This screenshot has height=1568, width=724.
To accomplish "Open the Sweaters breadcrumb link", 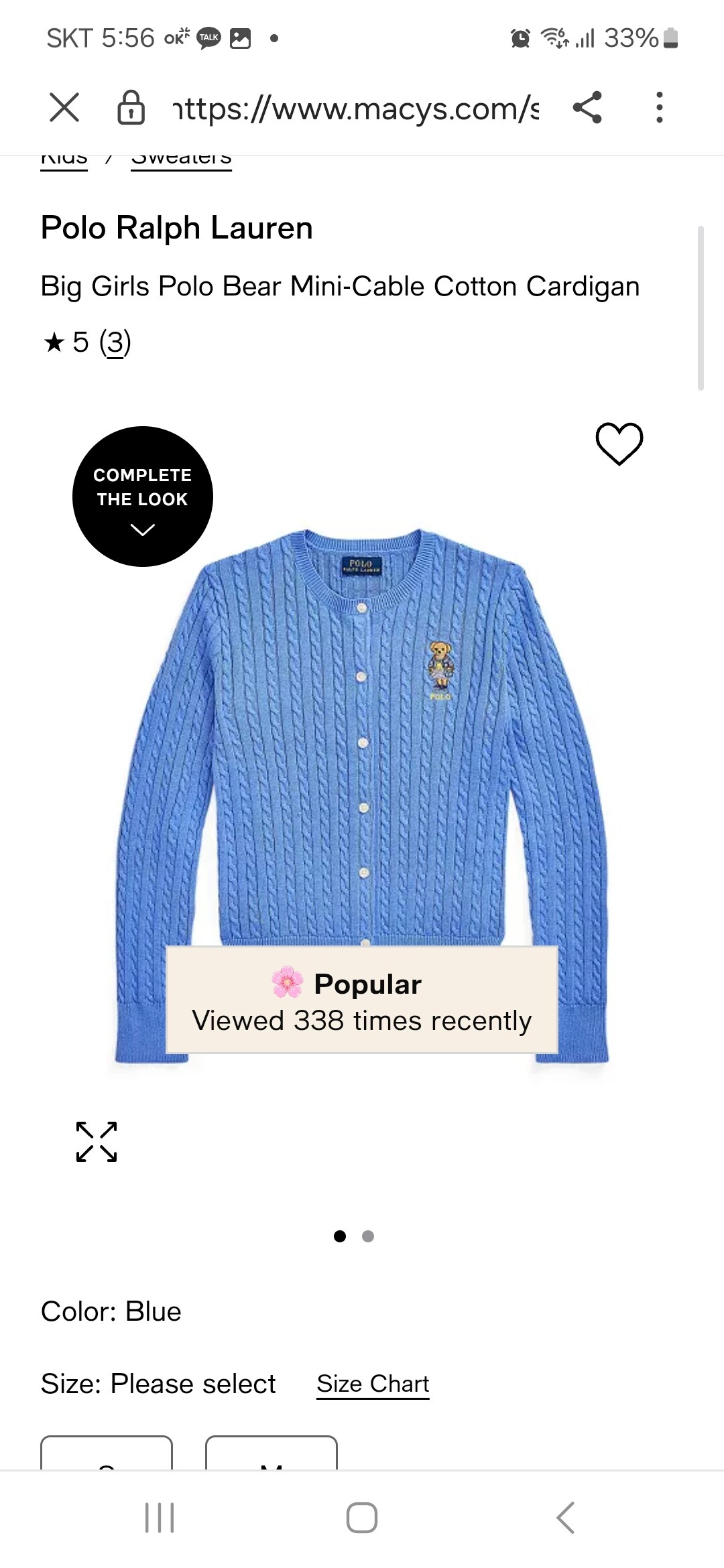I will coord(181,161).
